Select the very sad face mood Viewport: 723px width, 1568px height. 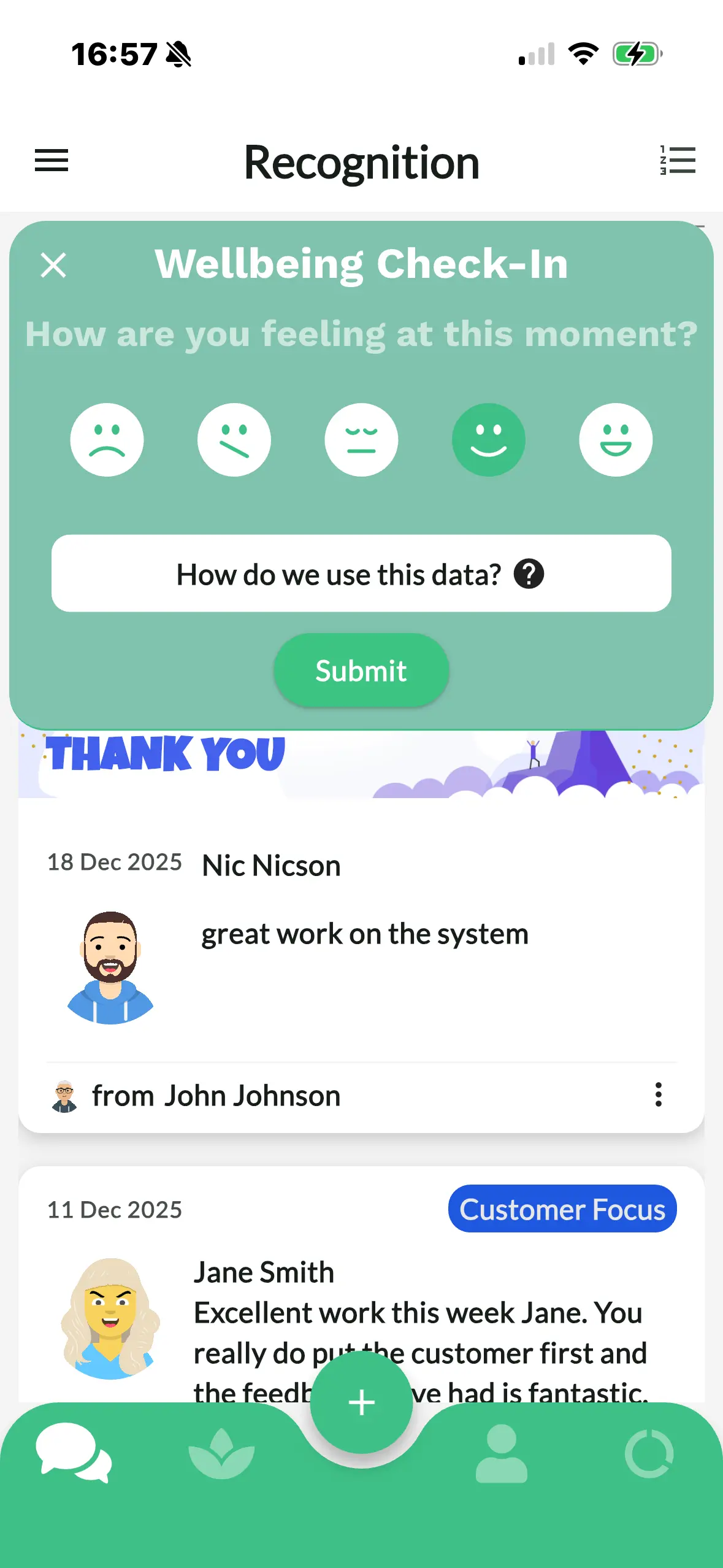107,440
